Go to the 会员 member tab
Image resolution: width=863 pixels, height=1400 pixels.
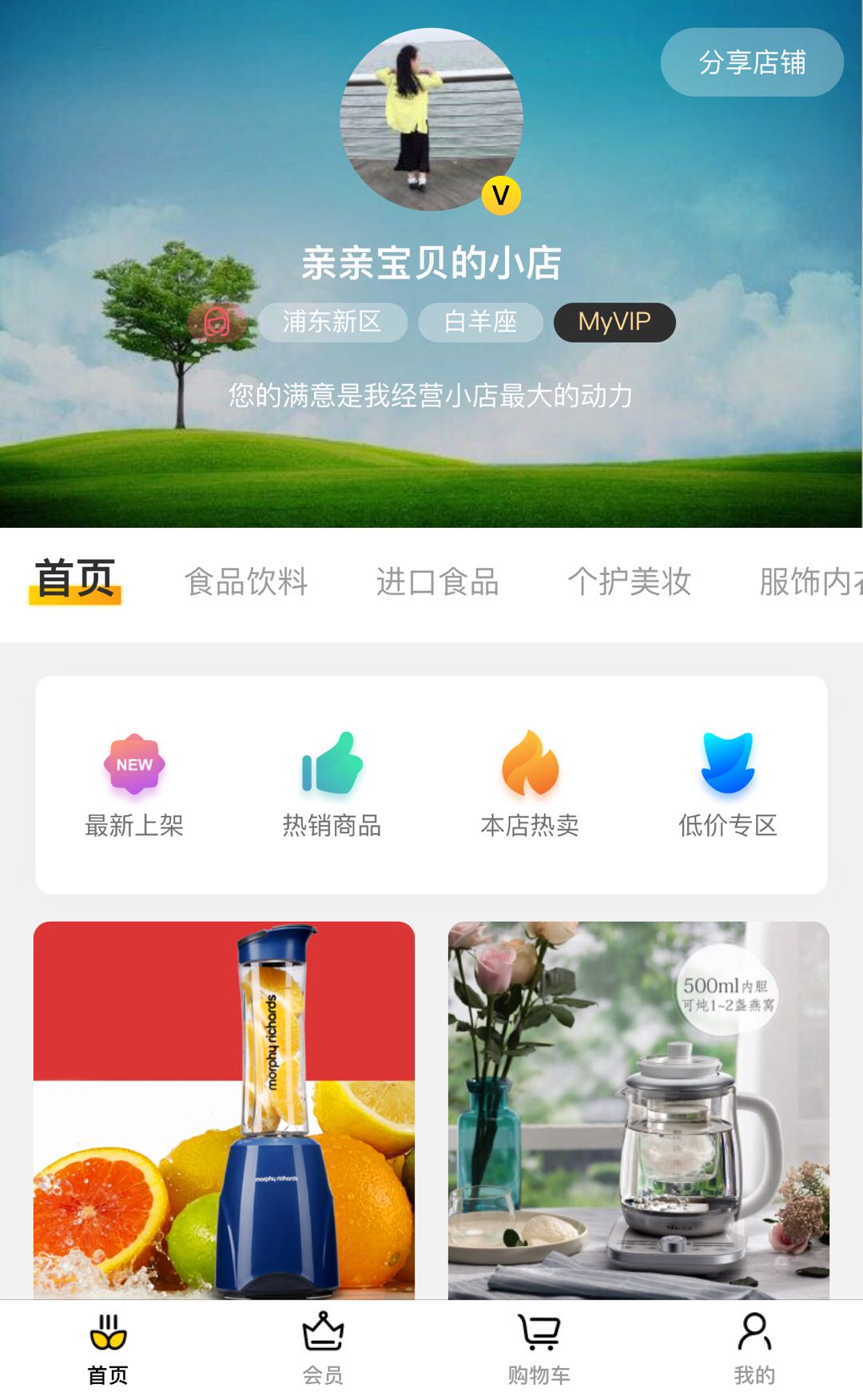pyautogui.click(x=323, y=1348)
